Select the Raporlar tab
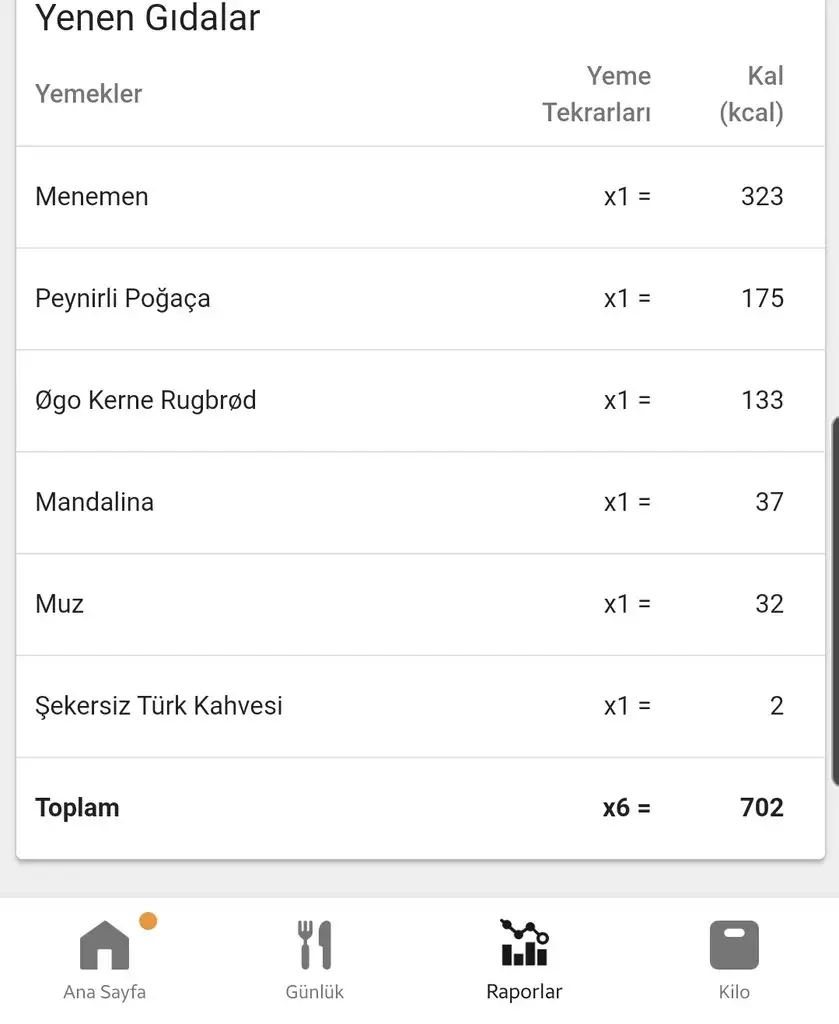 click(524, 960)
